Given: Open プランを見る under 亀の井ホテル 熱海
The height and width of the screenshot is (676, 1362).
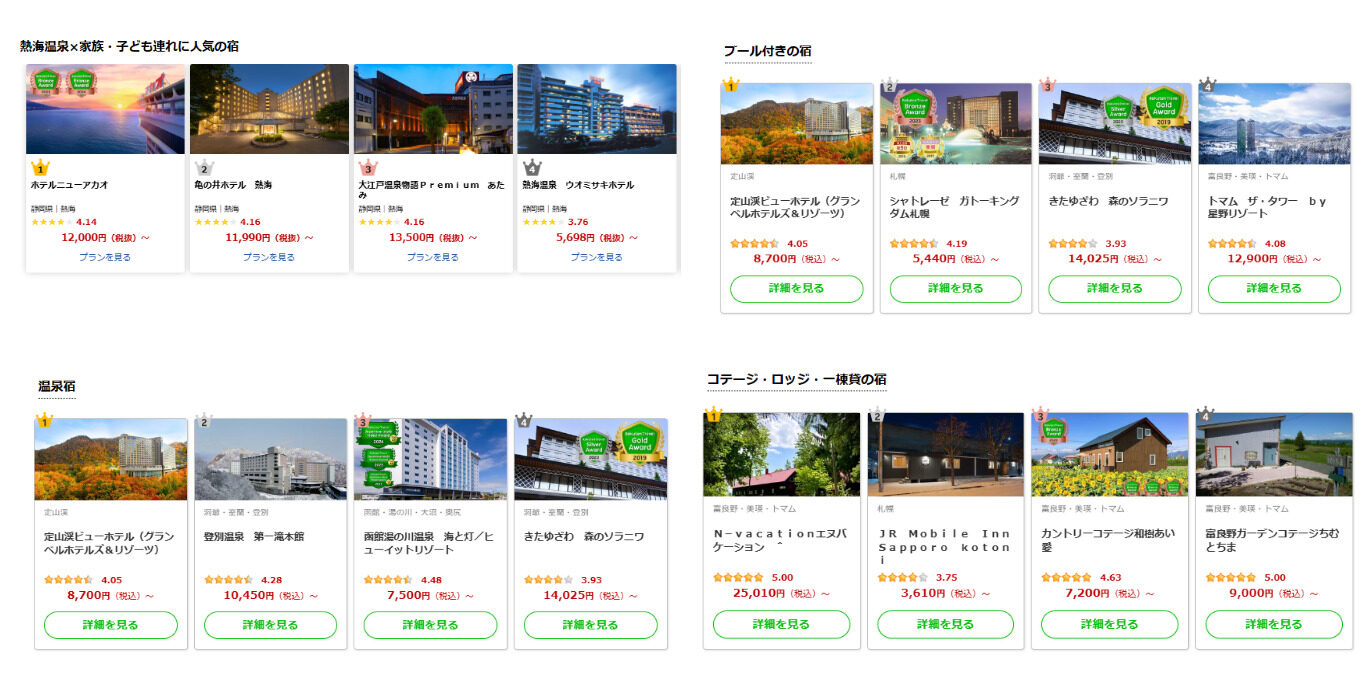Looking at the screenshot, I should 268,257.
